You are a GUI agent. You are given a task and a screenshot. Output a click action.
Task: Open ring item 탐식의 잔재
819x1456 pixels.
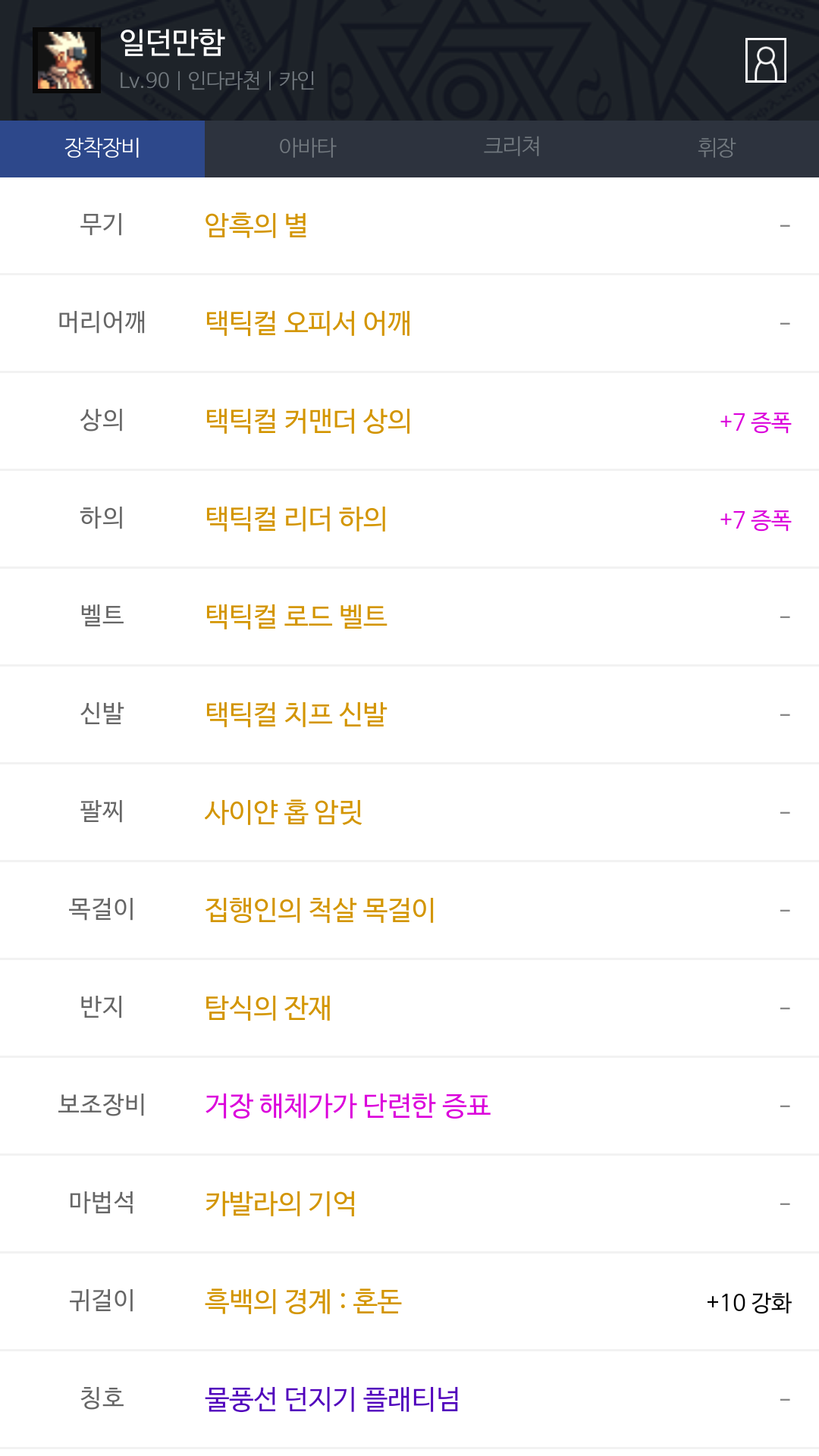point(268,1008)
